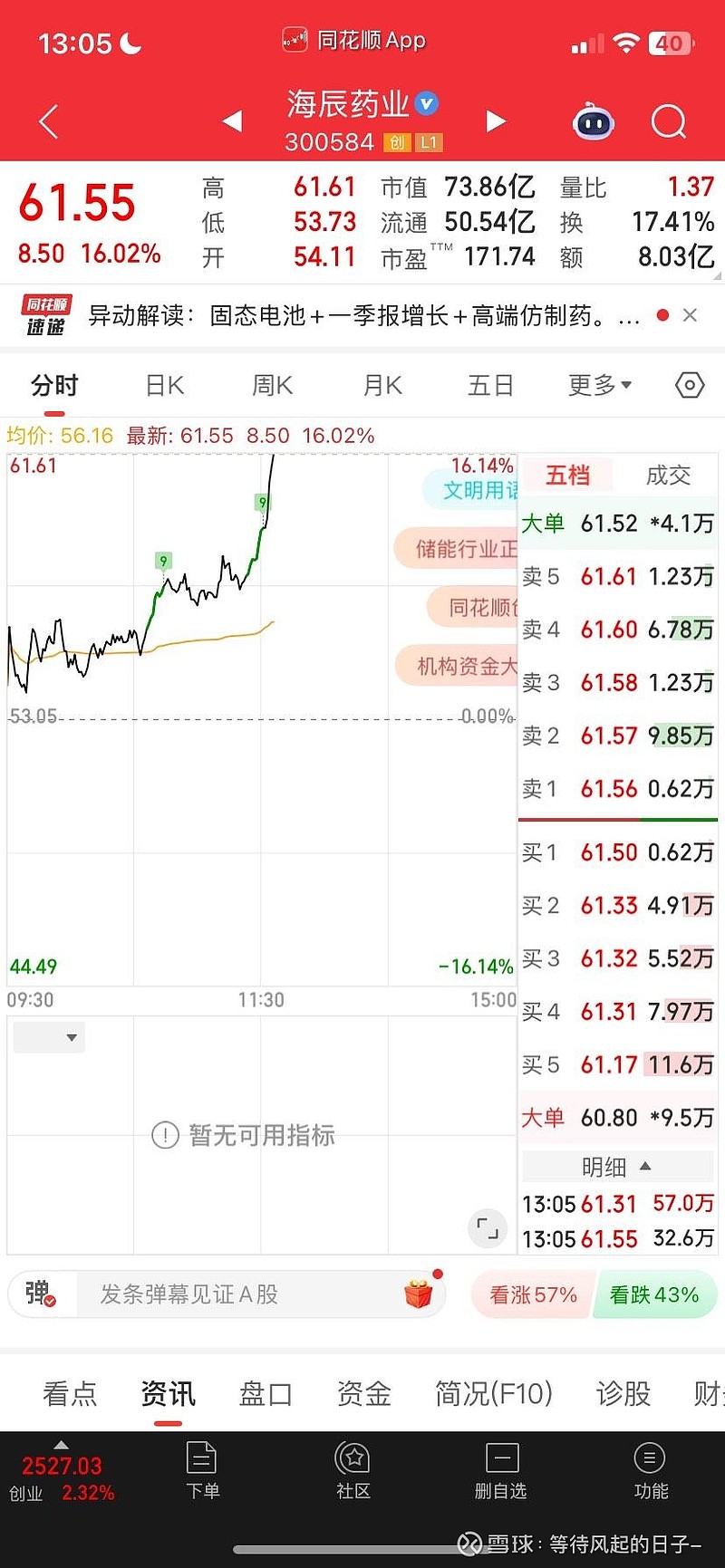
Task: Switch to 日K chart tab
Action: click(x=165, y=386)
